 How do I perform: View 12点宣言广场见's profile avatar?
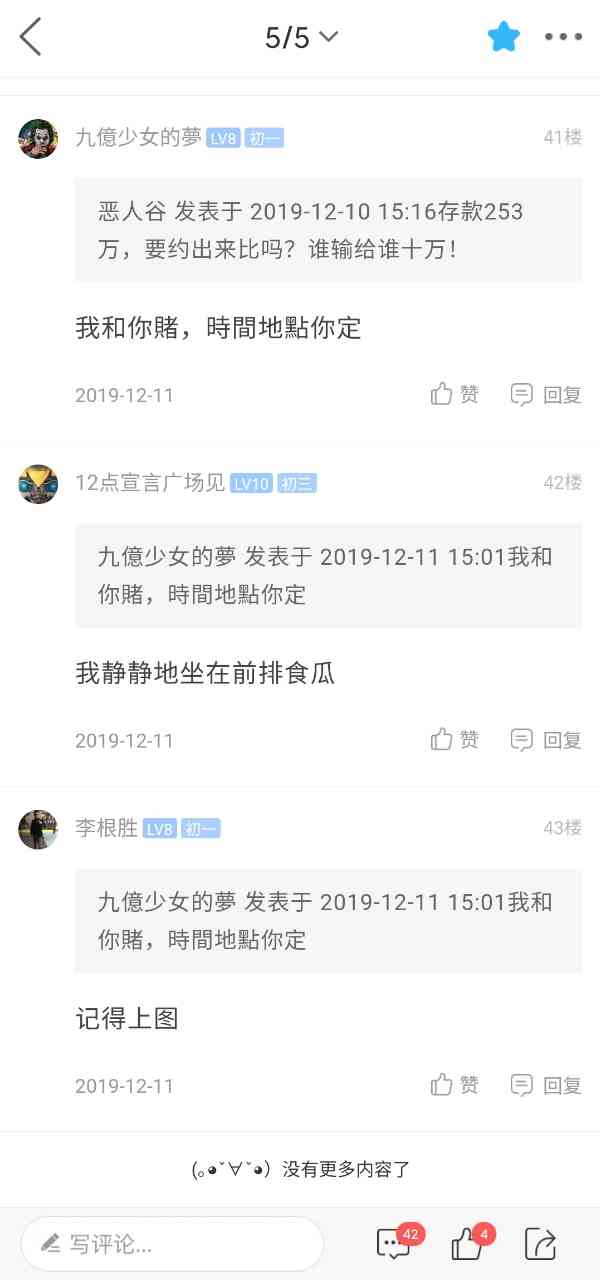(x=38, y=484)
